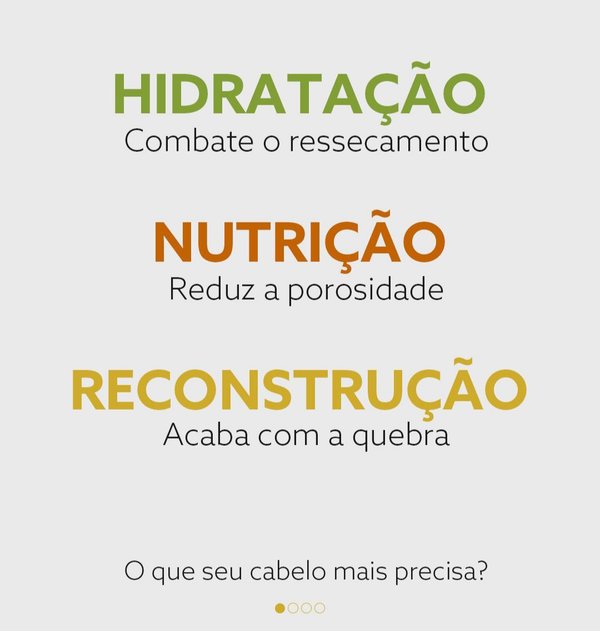This screenshot has width=600, height=631.
Task: Jump to the third onboarding page dot
Action: point(306,608)
